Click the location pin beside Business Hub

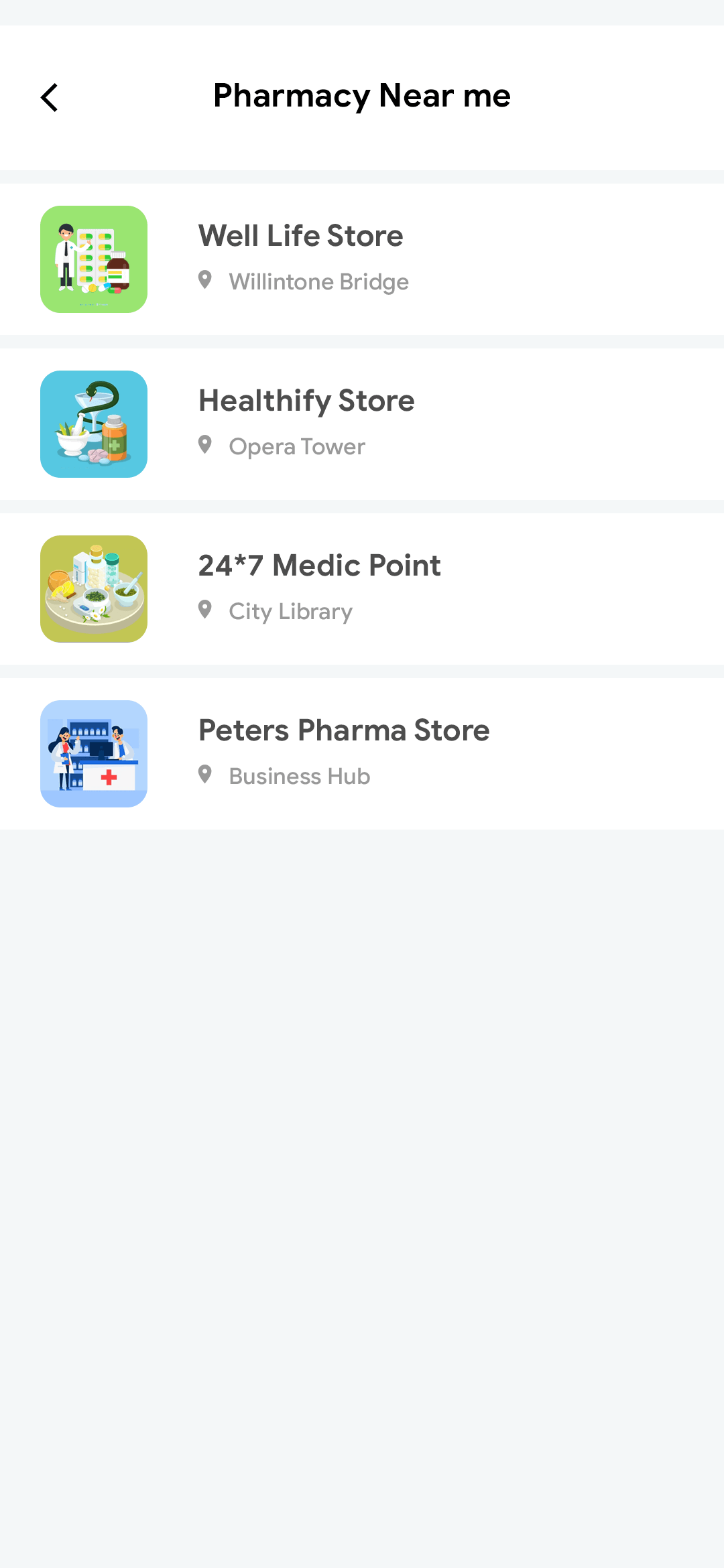[x=206, y=775]
